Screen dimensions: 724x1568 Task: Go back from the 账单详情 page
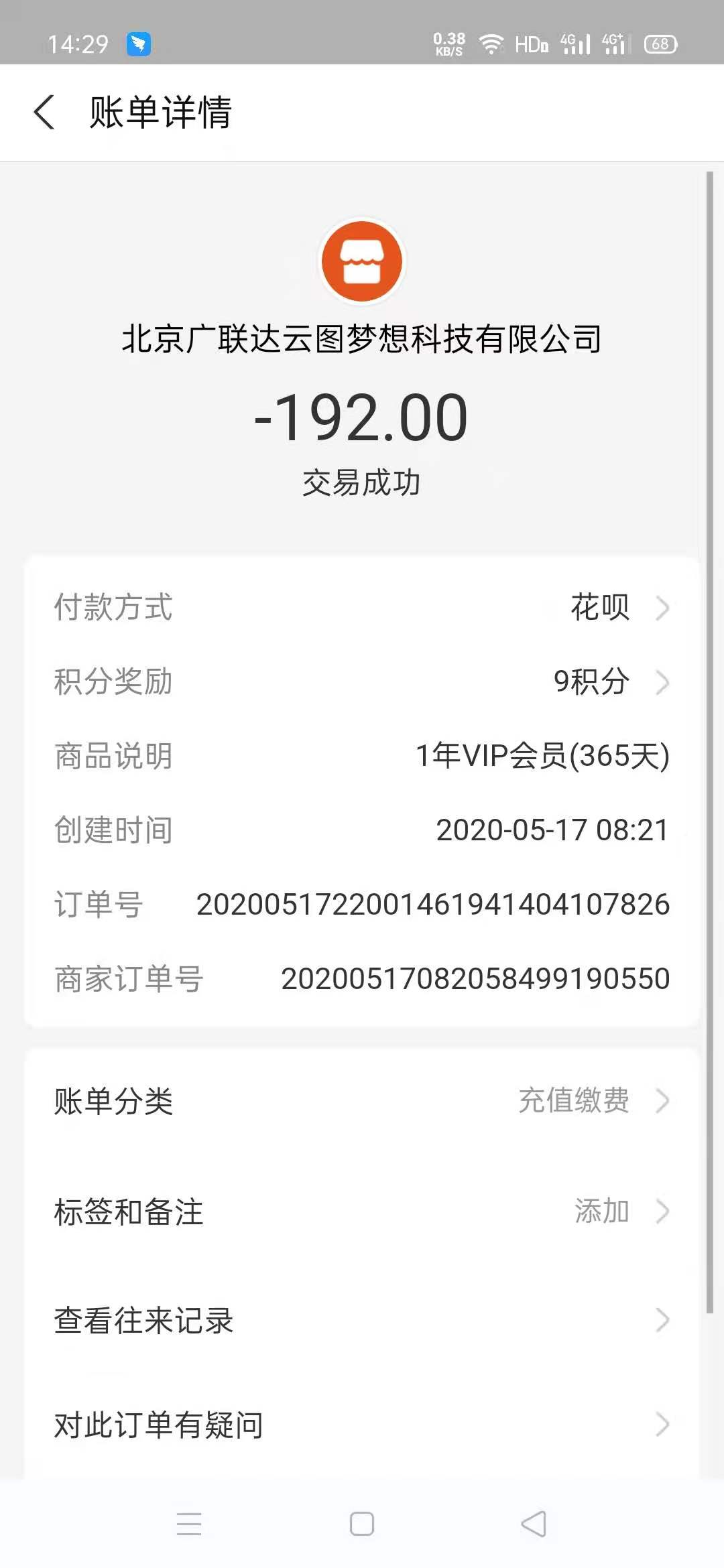point(44,112)
